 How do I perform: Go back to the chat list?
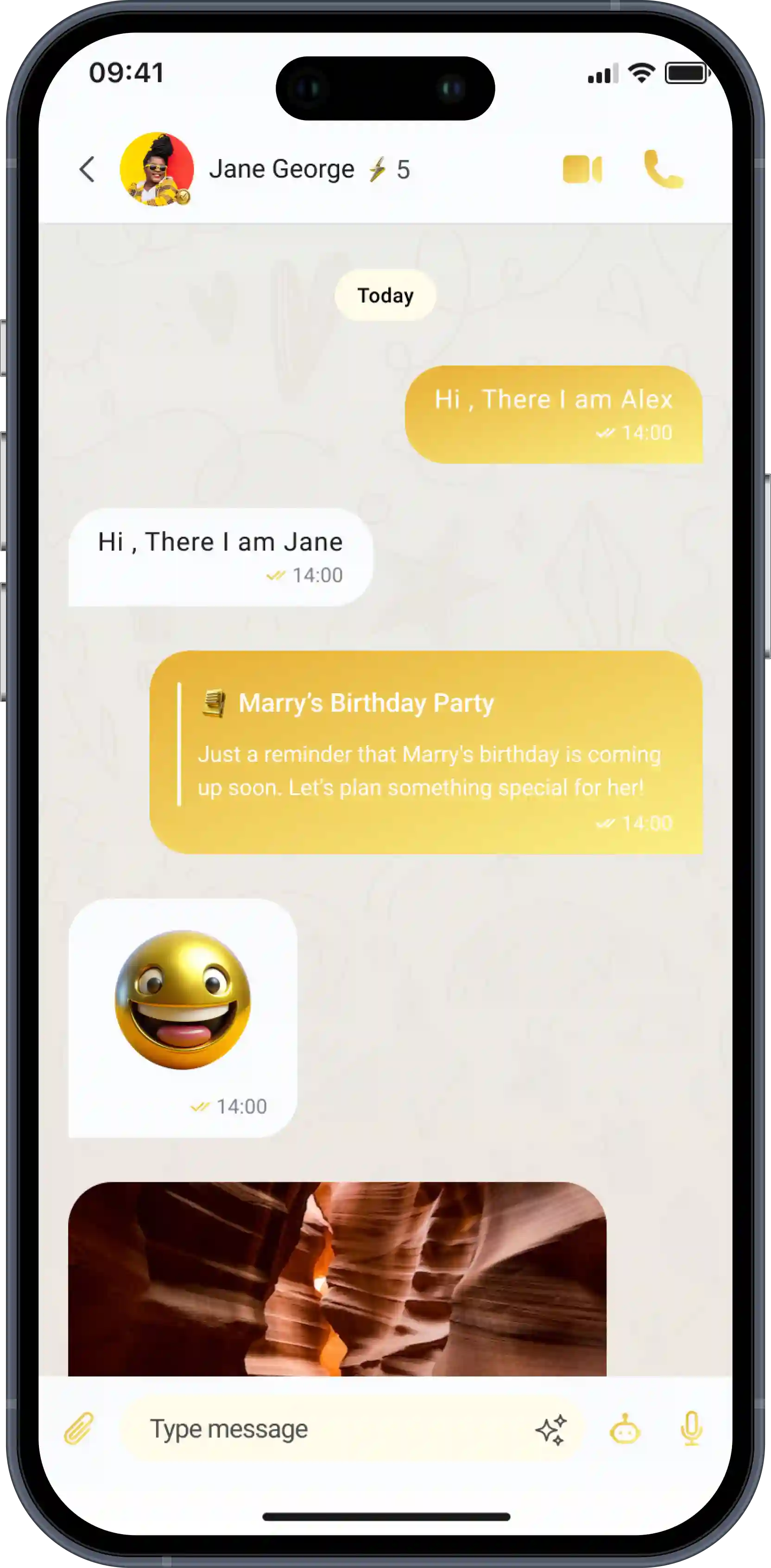click(x=87, y=169)
